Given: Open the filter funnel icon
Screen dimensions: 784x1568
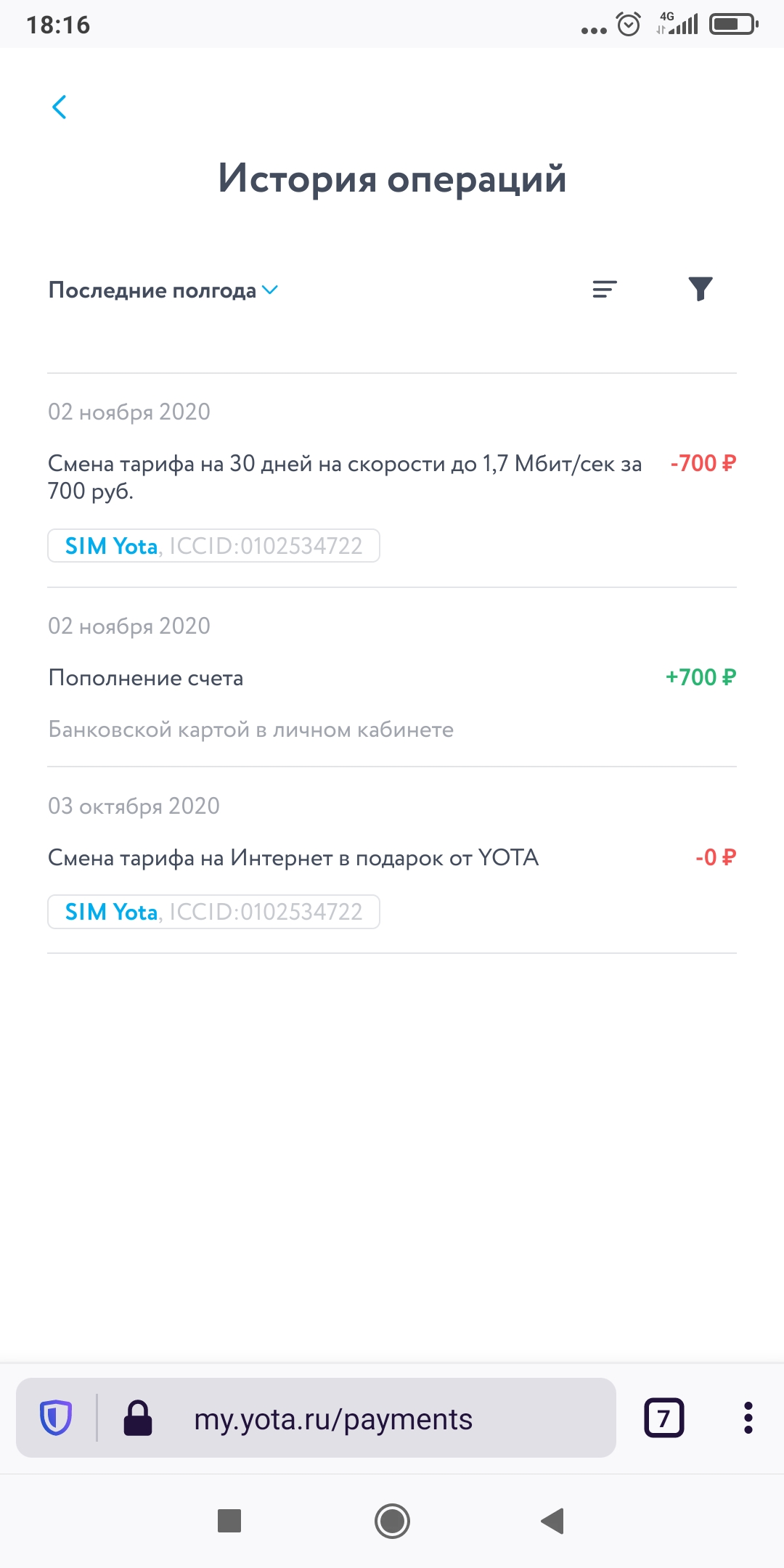Looking at the screenshot, I should (x=700, y=289).
